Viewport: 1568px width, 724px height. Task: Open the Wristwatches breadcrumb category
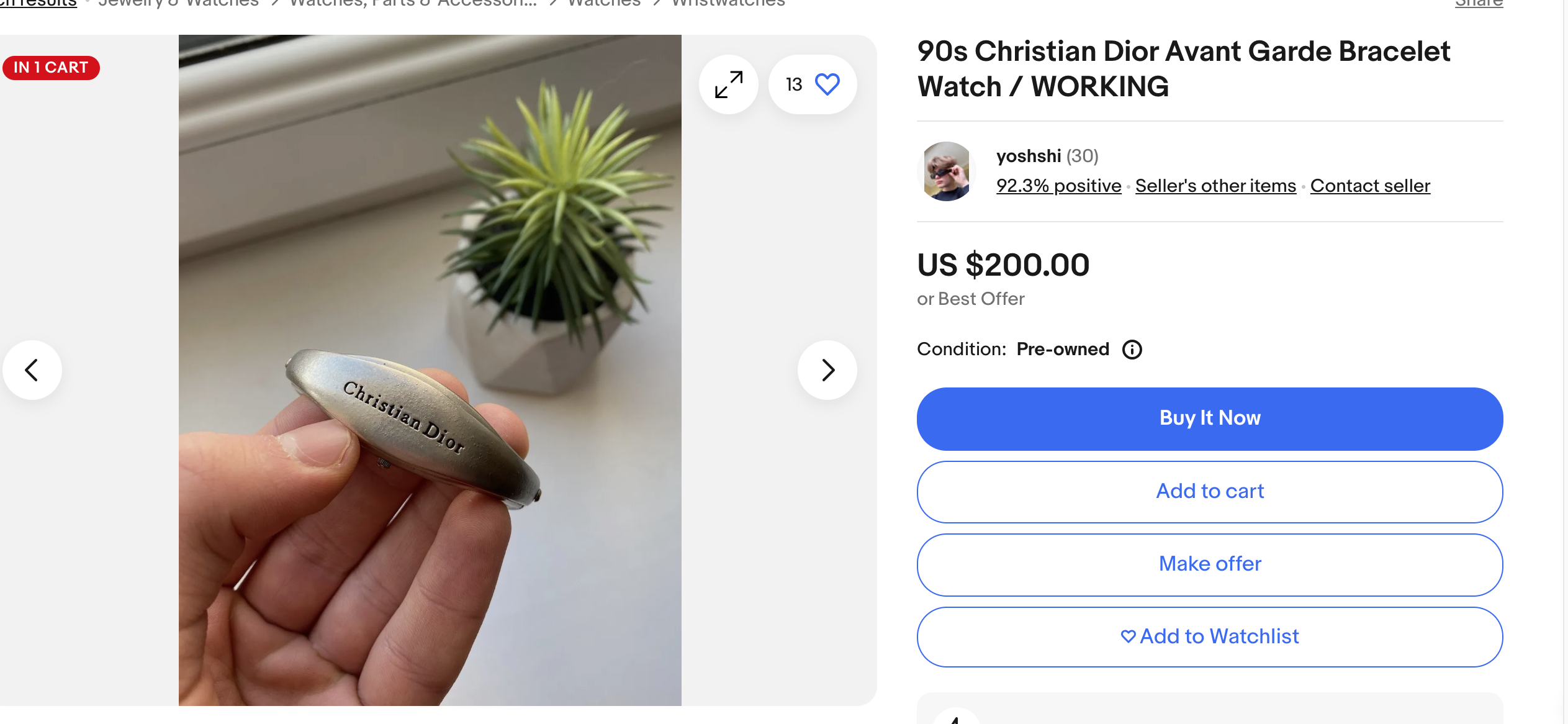tap(728, 4)
